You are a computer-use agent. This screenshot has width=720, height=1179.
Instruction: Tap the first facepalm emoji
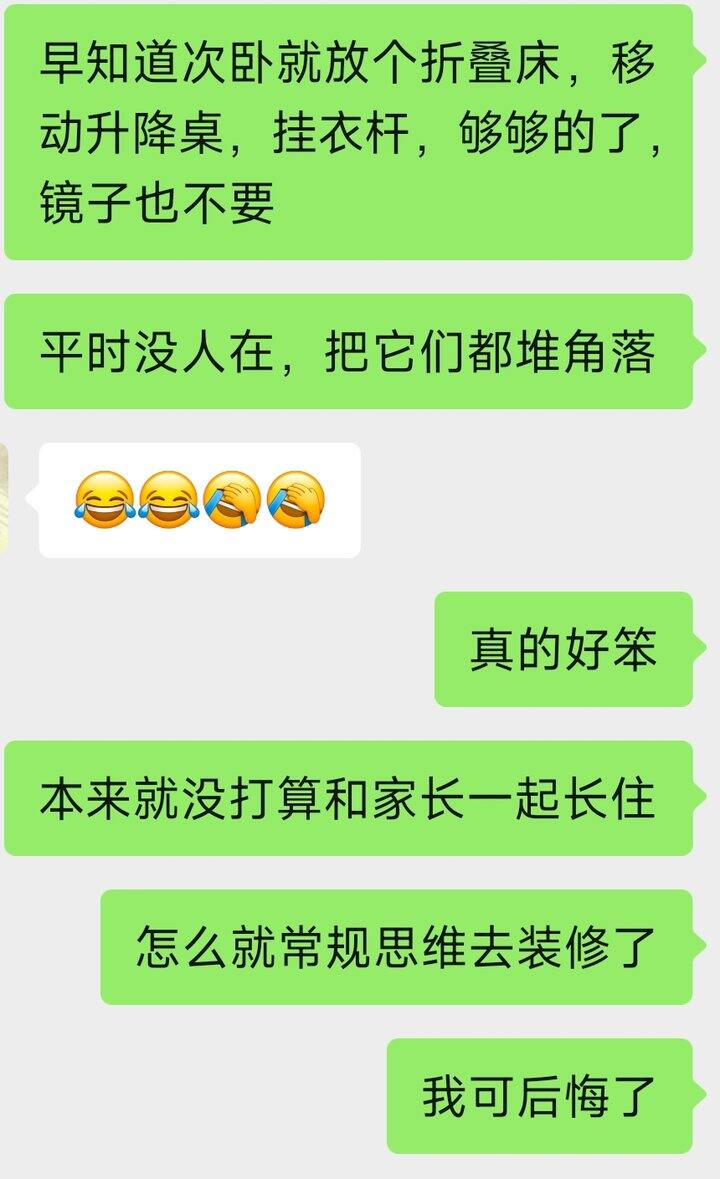(233, 500)
